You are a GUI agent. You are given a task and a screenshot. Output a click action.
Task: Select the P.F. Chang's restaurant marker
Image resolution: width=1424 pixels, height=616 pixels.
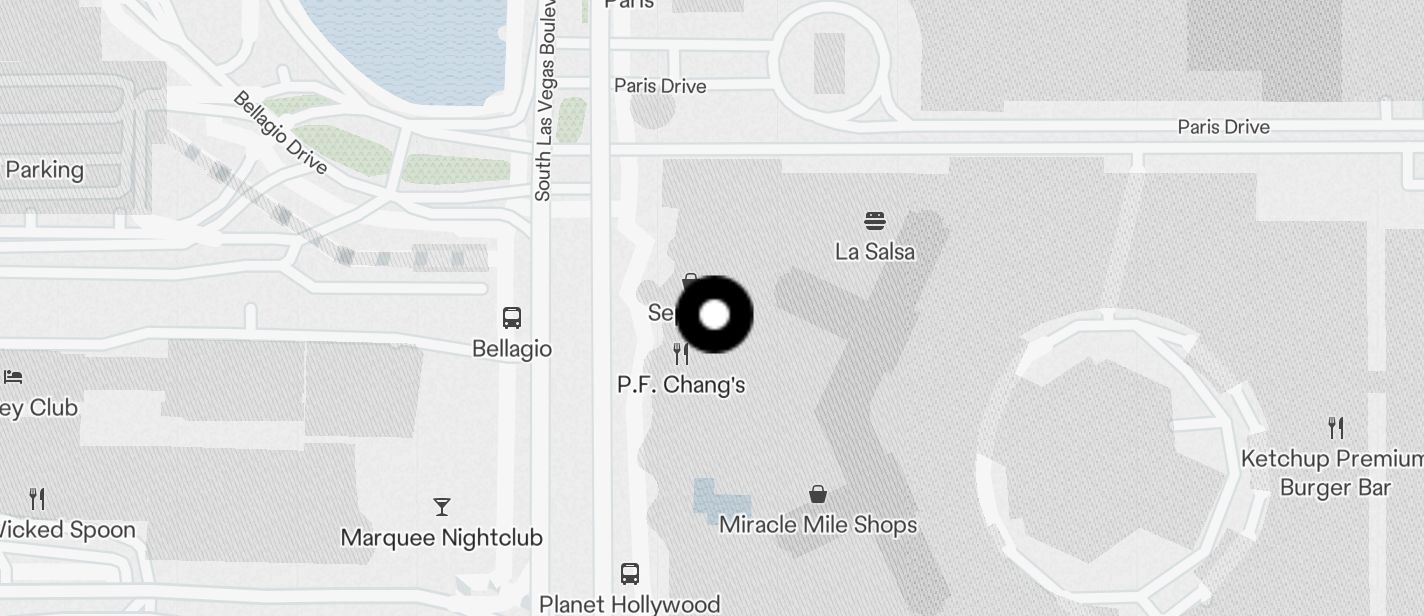coord(681,354)
